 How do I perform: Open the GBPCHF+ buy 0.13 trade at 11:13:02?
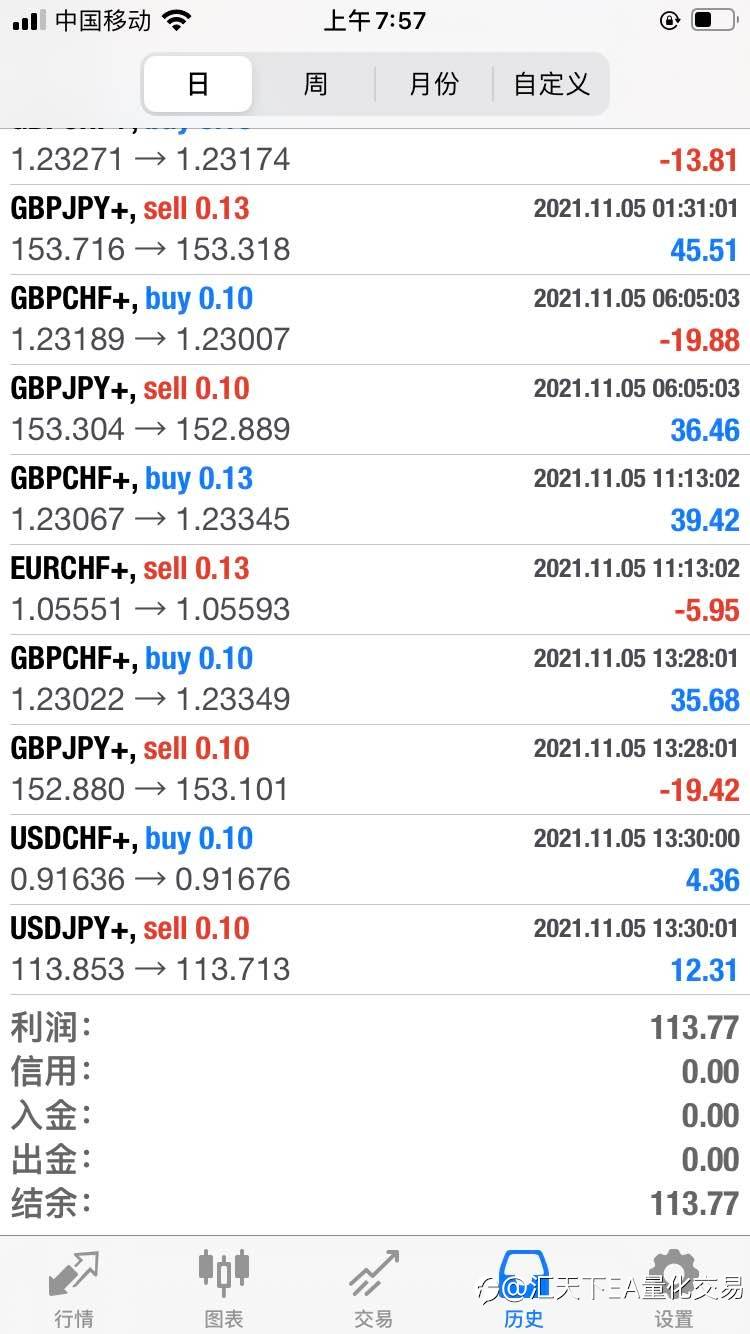(375, 500)
